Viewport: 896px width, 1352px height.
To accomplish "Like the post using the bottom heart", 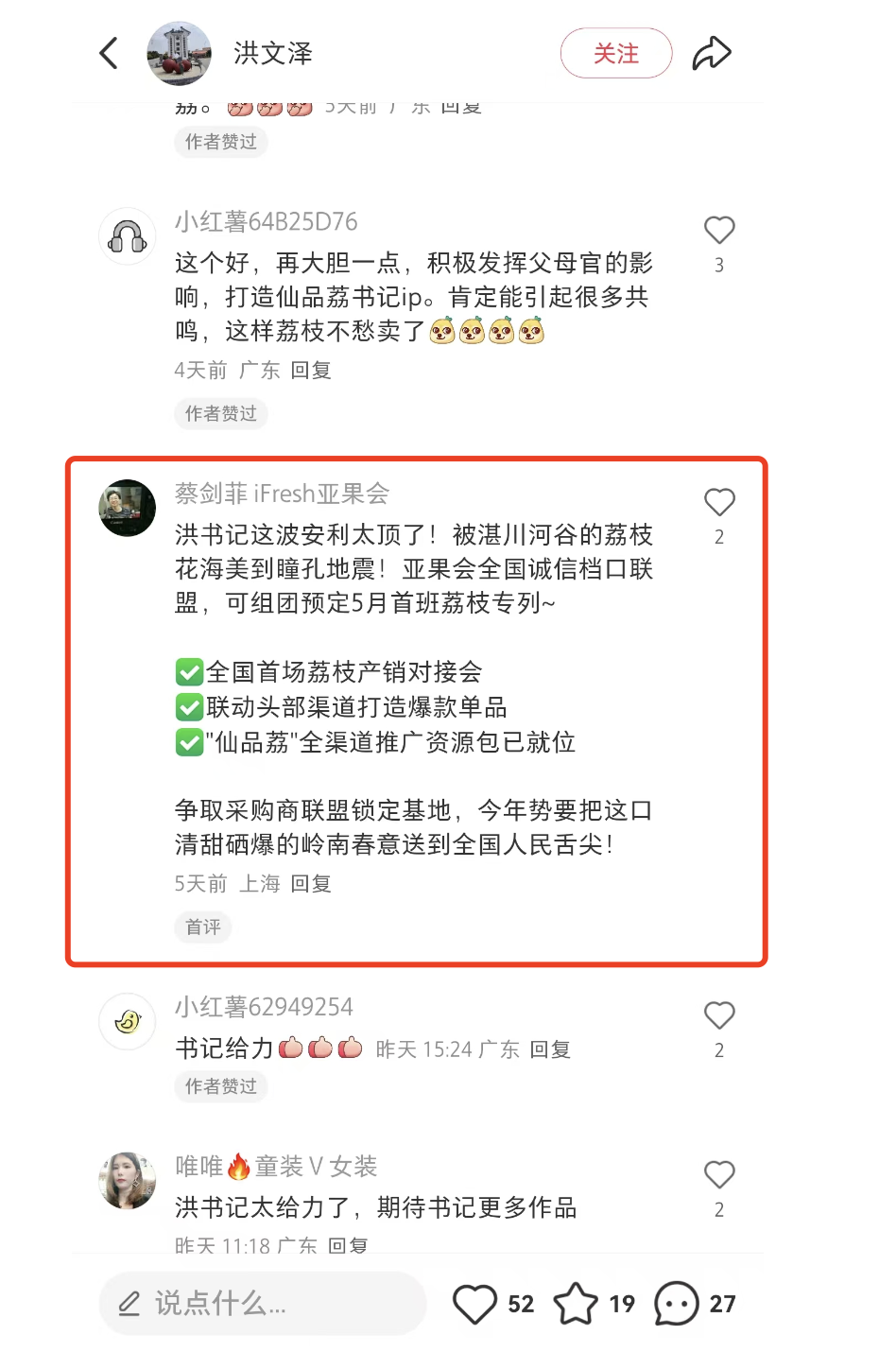I will (x=474, y=1304).
